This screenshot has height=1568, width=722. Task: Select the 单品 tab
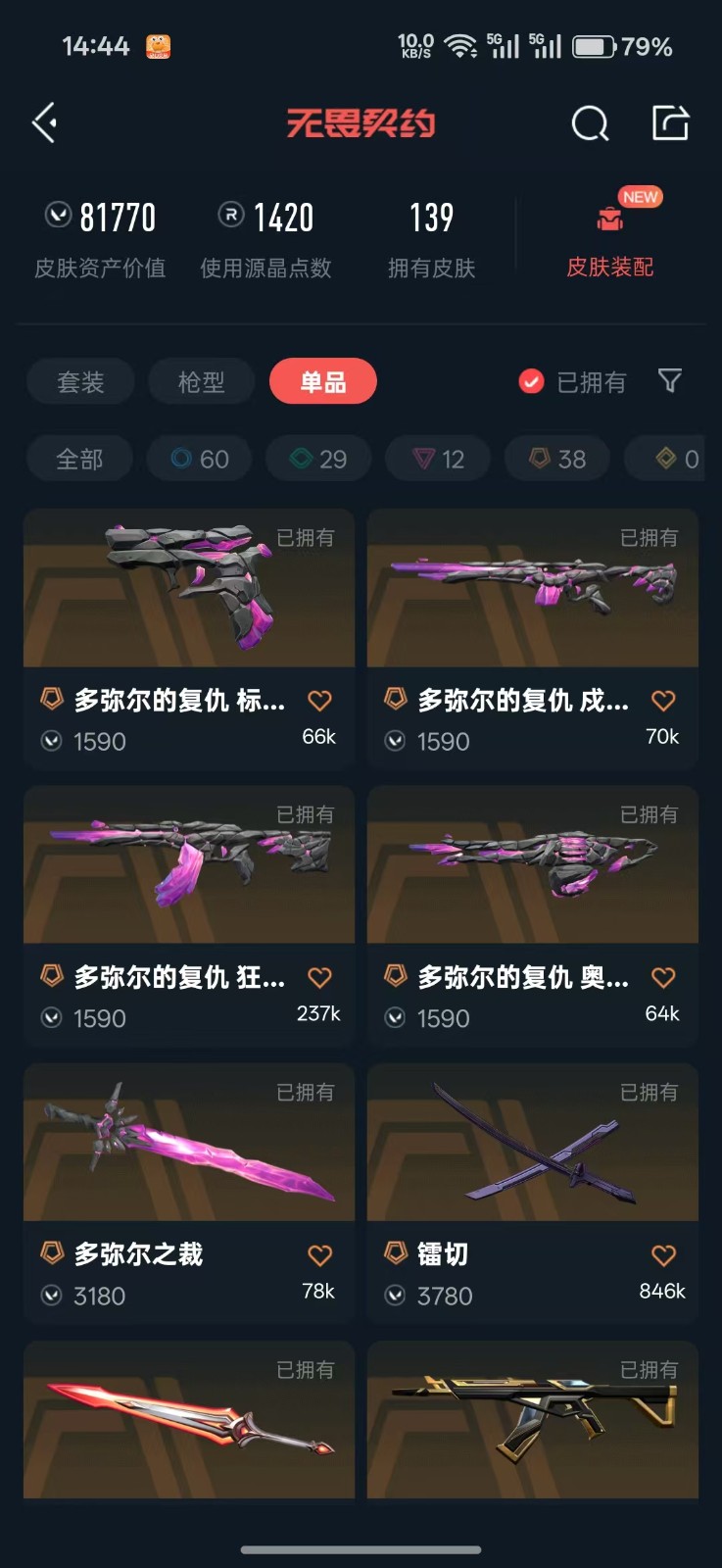click(x=322, y=381)
